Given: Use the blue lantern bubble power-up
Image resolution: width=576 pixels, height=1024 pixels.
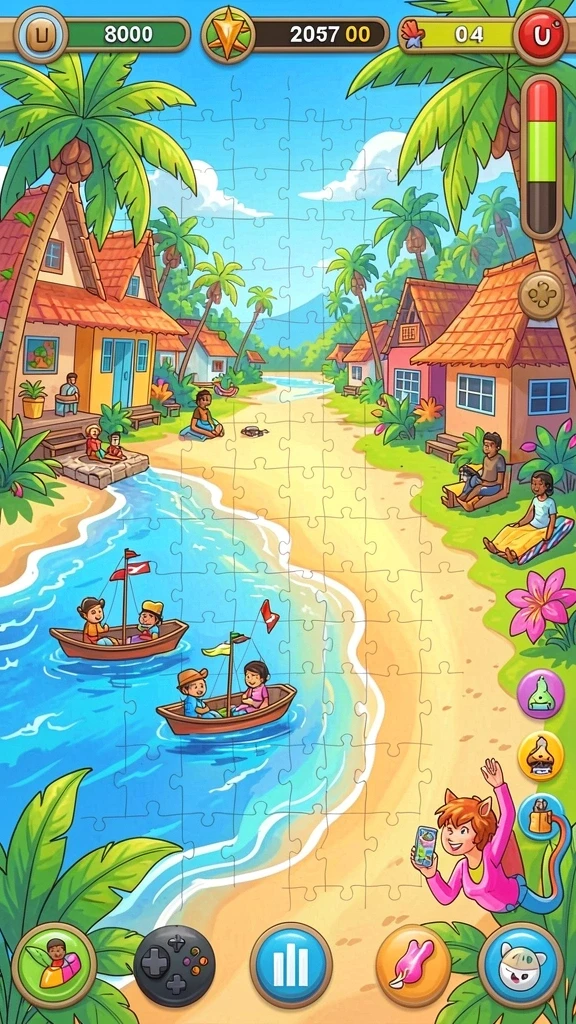Looking at the screenshot, I should point(539,816).
